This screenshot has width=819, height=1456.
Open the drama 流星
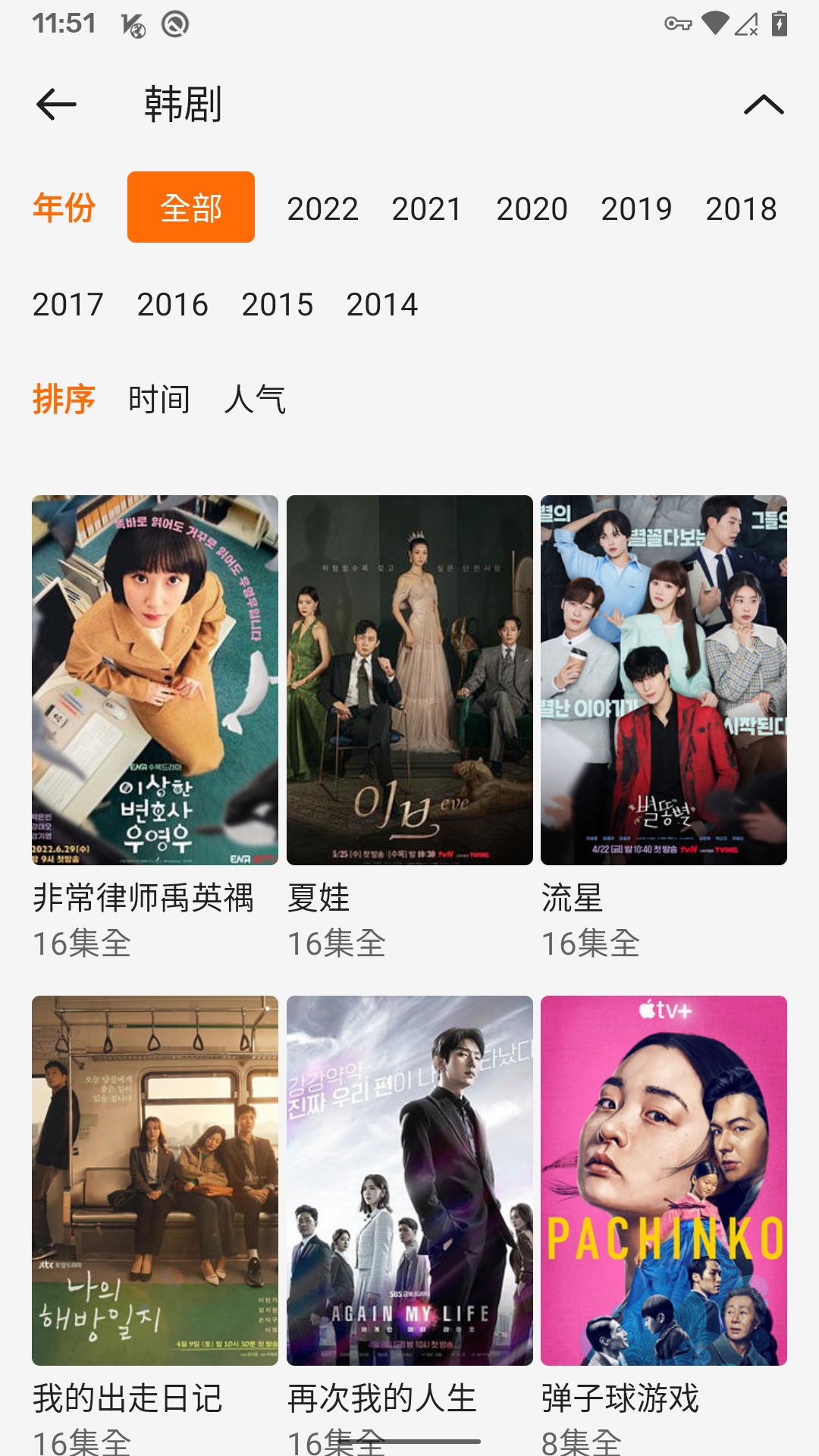[x=664, y=680]
